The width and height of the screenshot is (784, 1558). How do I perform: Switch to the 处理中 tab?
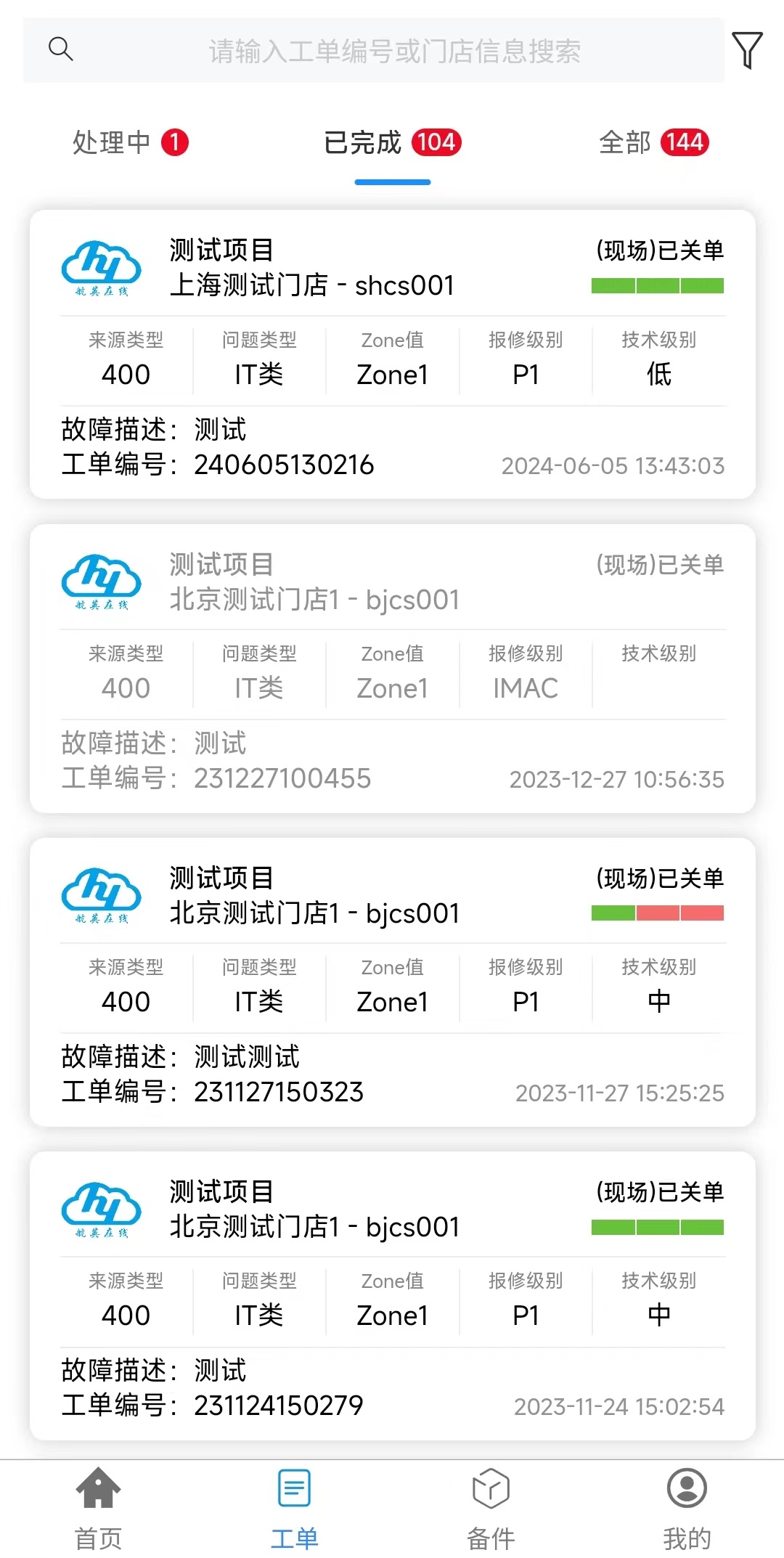[x=129, y=142]
